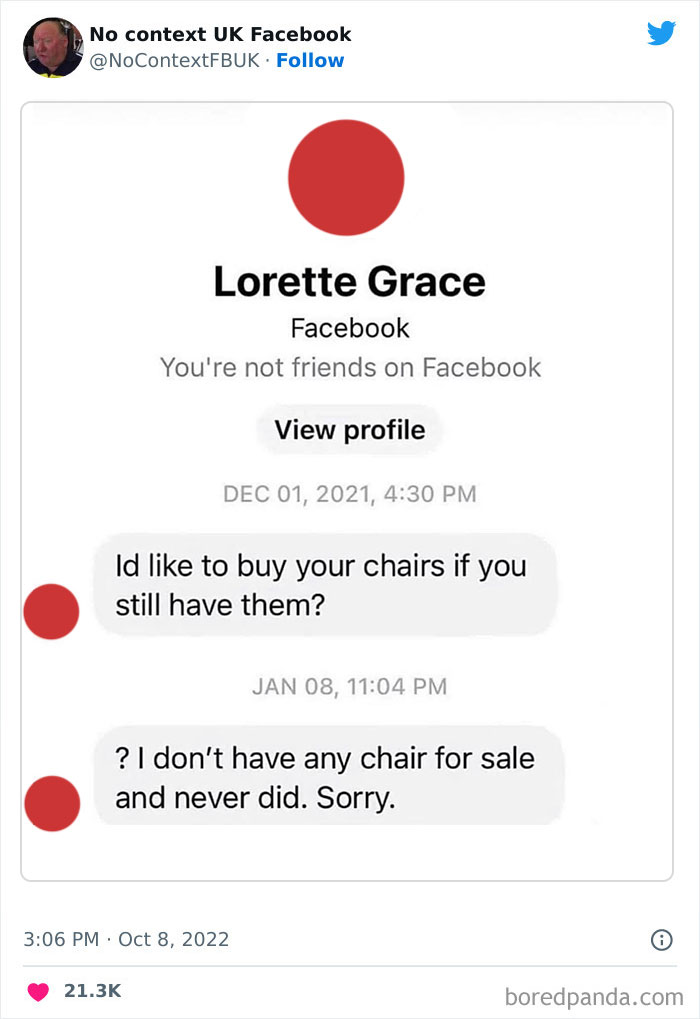Open the Loretta Grace chat screenshot image

point(346,490)
